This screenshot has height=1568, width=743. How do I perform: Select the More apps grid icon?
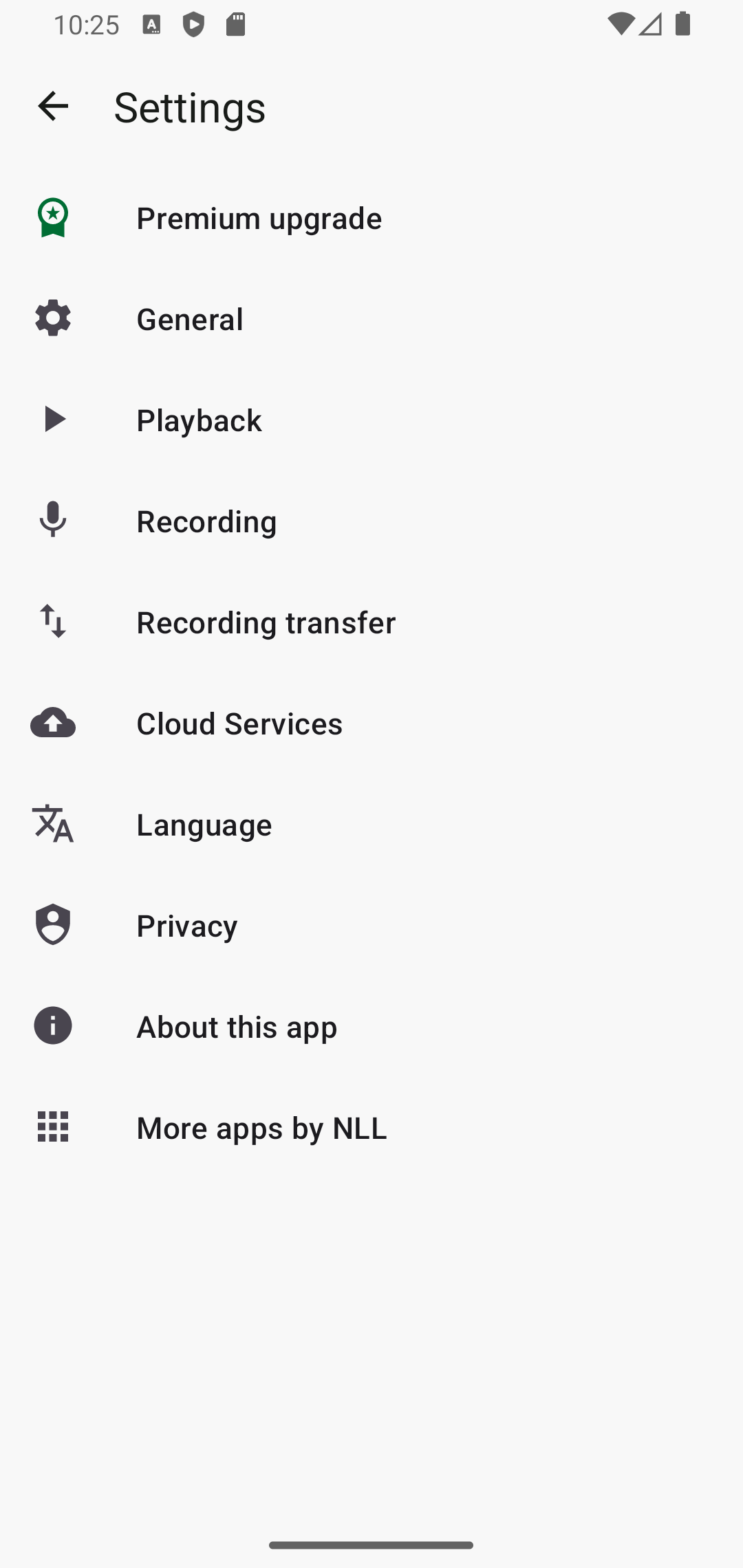tap(52, 1126)
